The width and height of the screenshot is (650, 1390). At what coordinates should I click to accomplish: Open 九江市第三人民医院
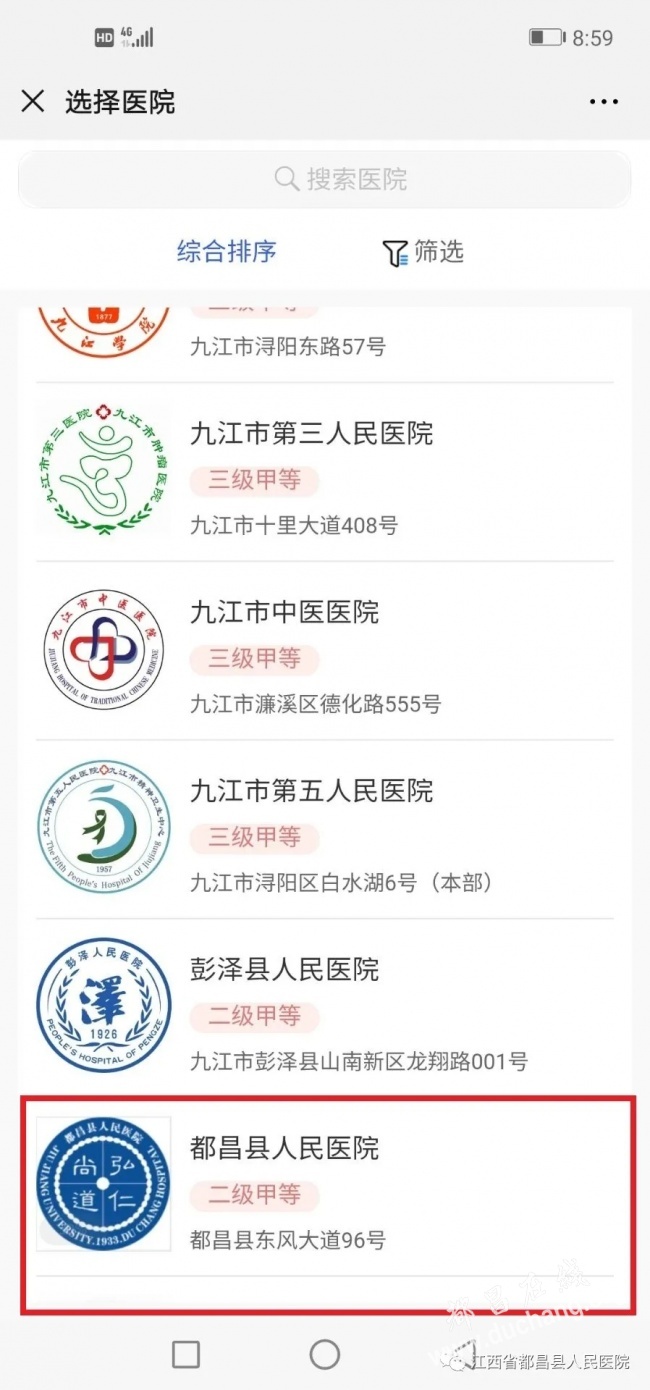tap(325, 472)
